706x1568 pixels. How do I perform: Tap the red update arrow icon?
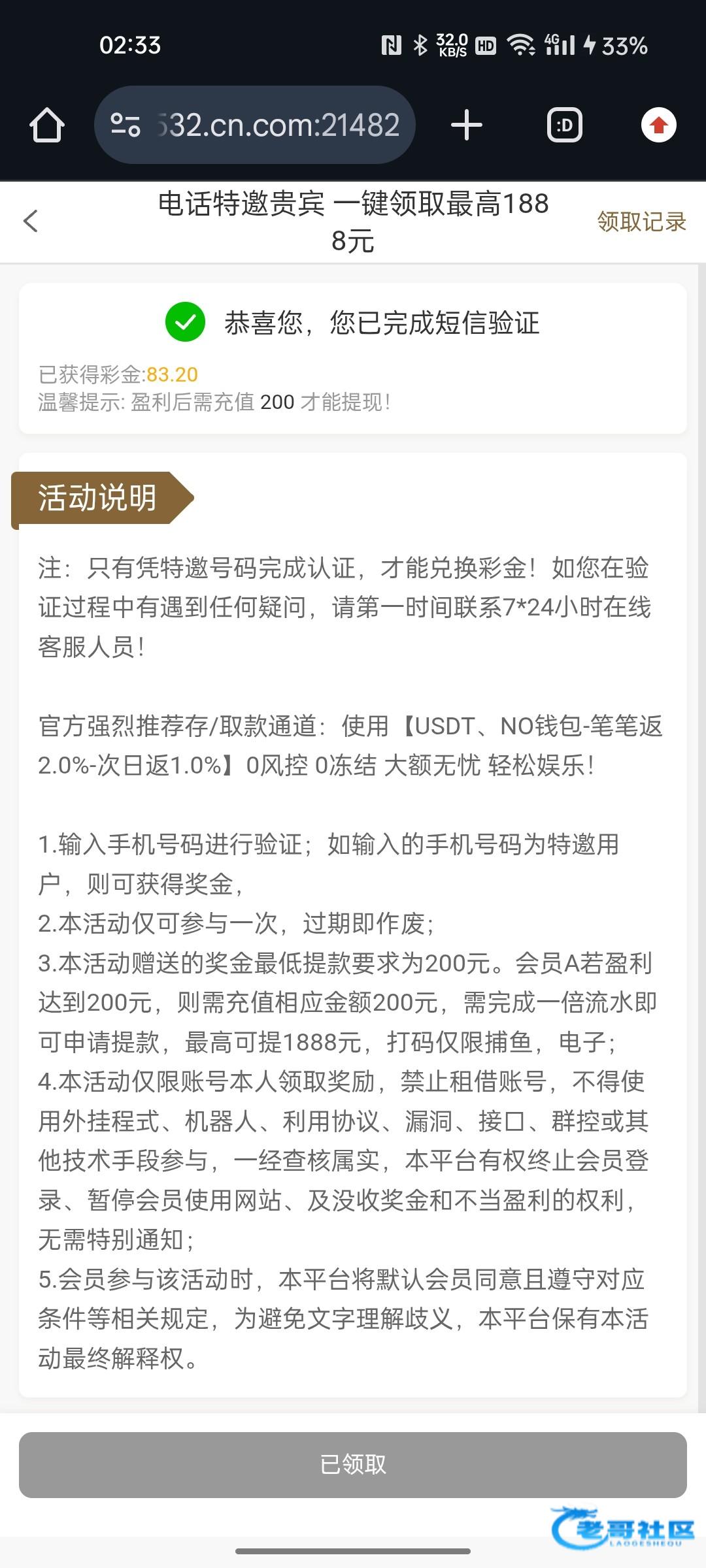click(658, 125)
